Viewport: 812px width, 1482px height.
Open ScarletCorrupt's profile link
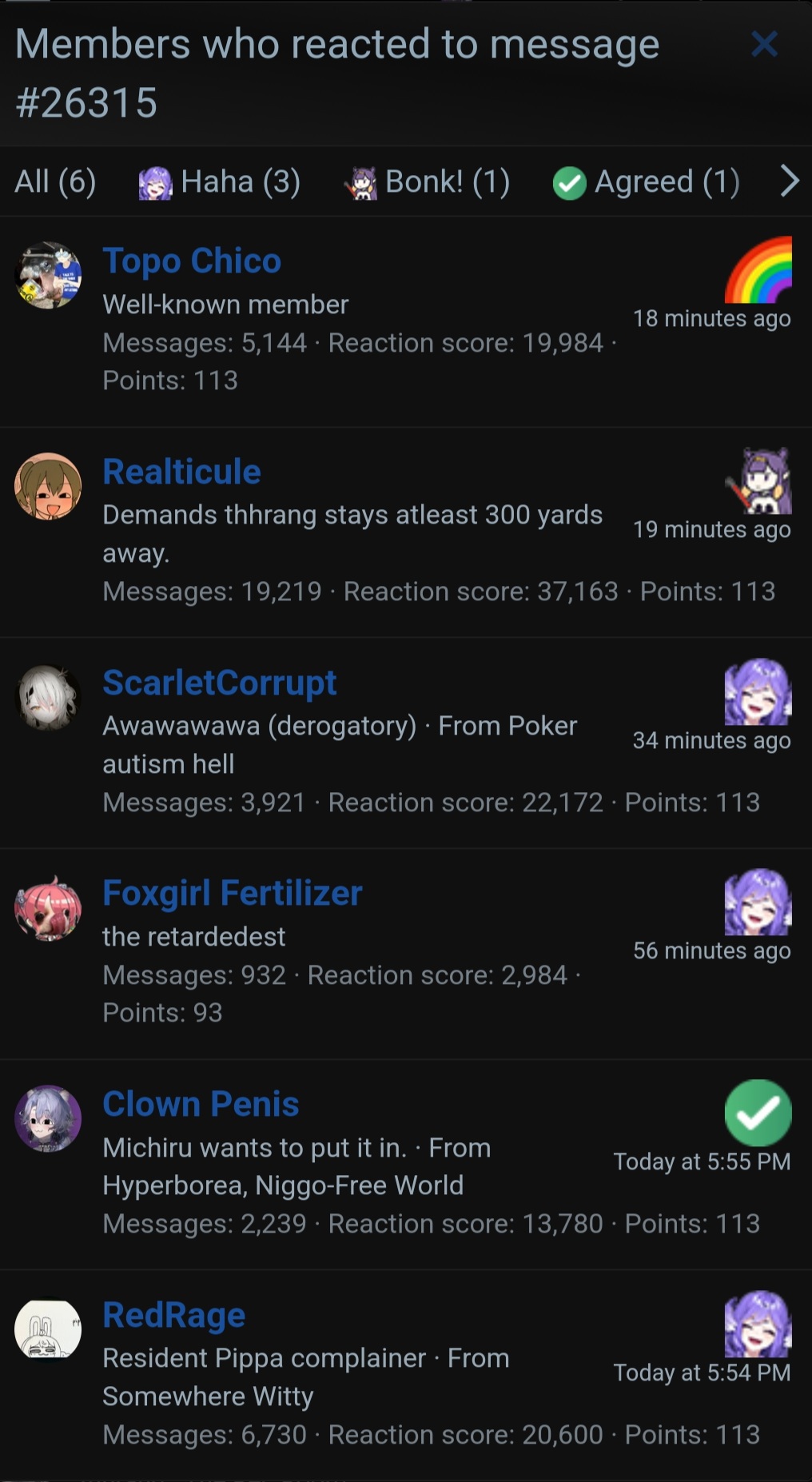point(219,683)
